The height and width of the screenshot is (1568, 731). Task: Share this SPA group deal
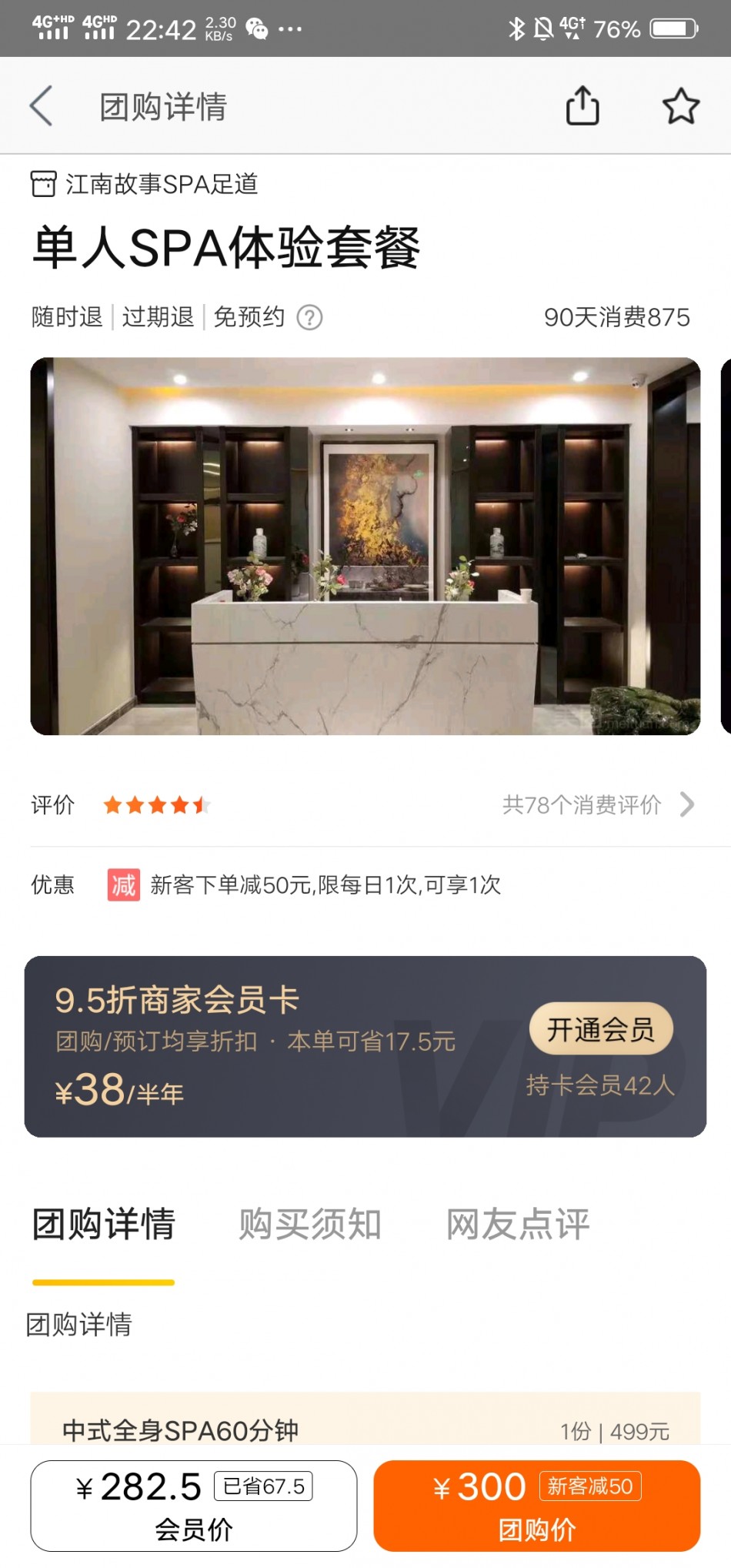(582, 106)
